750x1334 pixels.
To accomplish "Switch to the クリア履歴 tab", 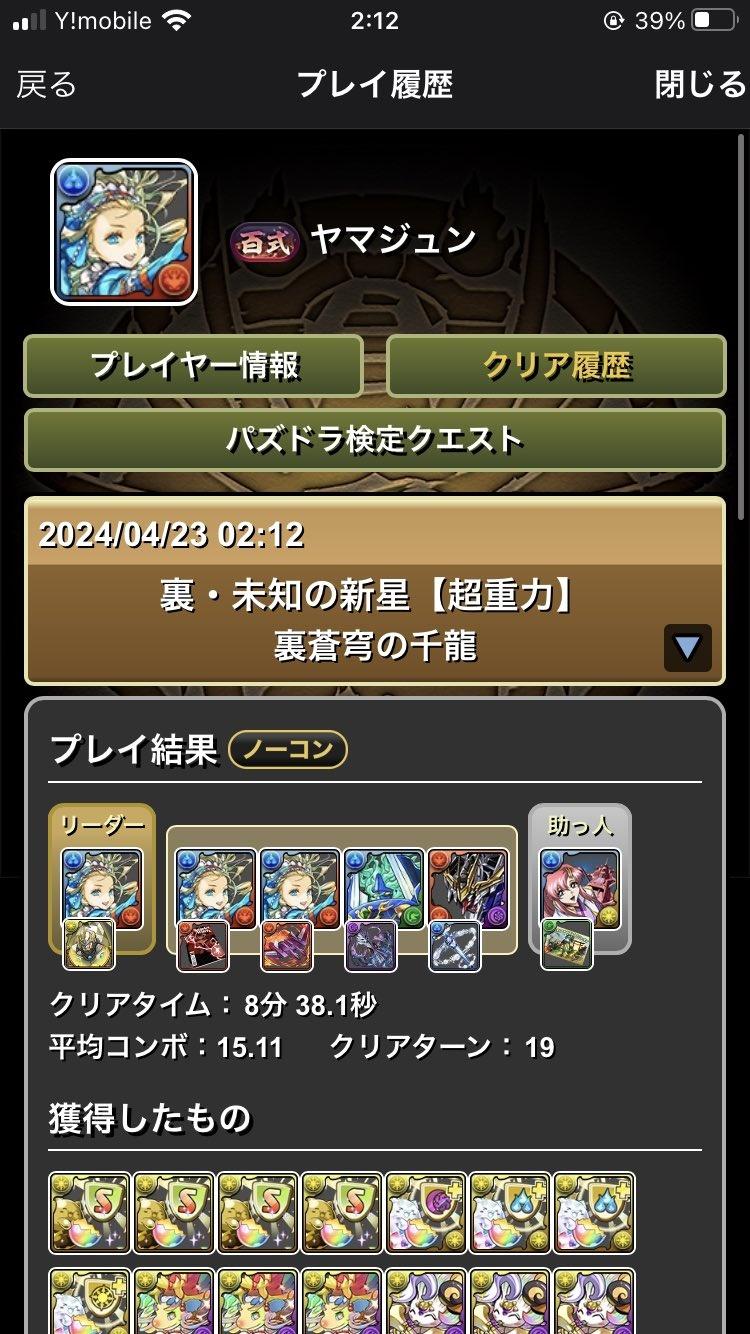I will click(556, 366).
